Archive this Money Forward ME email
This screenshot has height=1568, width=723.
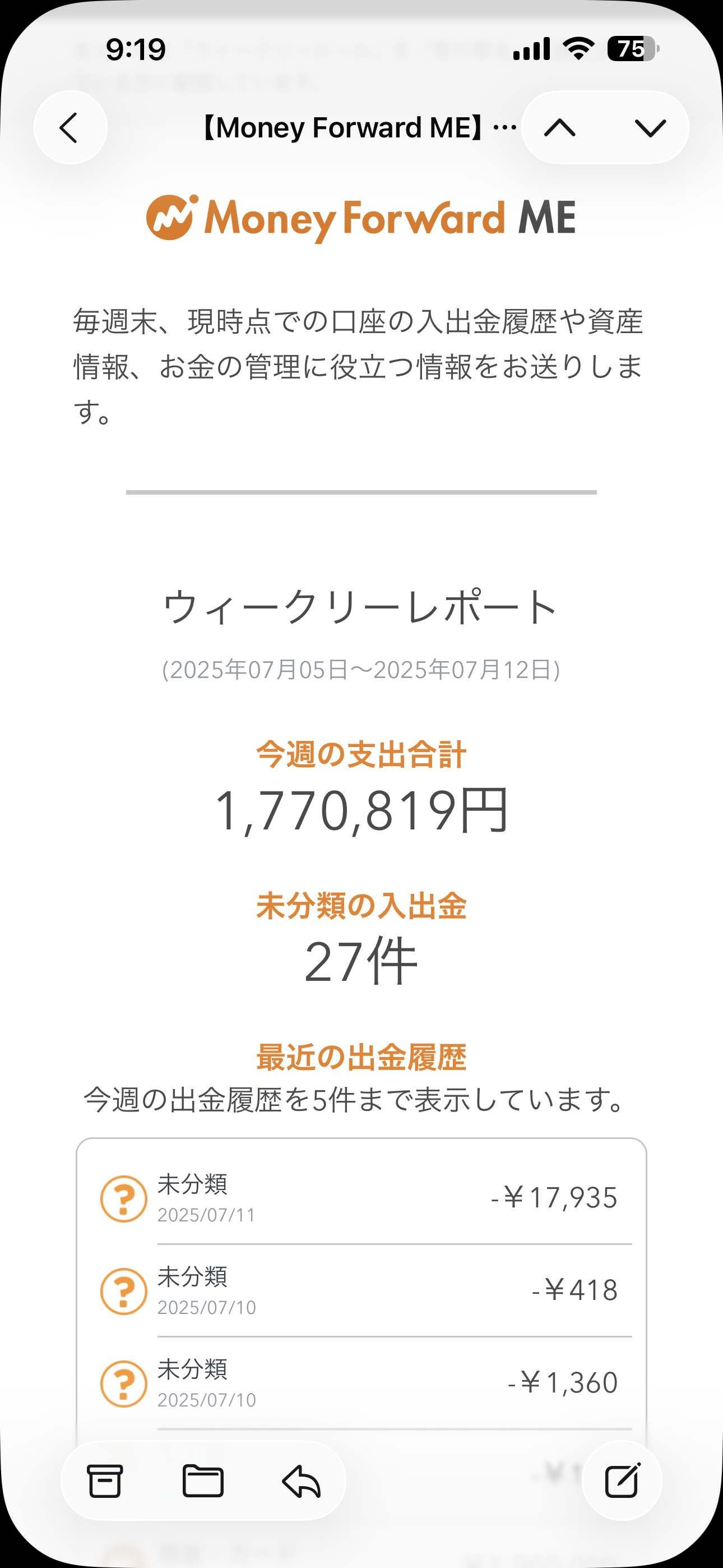tap(105, 1481)
